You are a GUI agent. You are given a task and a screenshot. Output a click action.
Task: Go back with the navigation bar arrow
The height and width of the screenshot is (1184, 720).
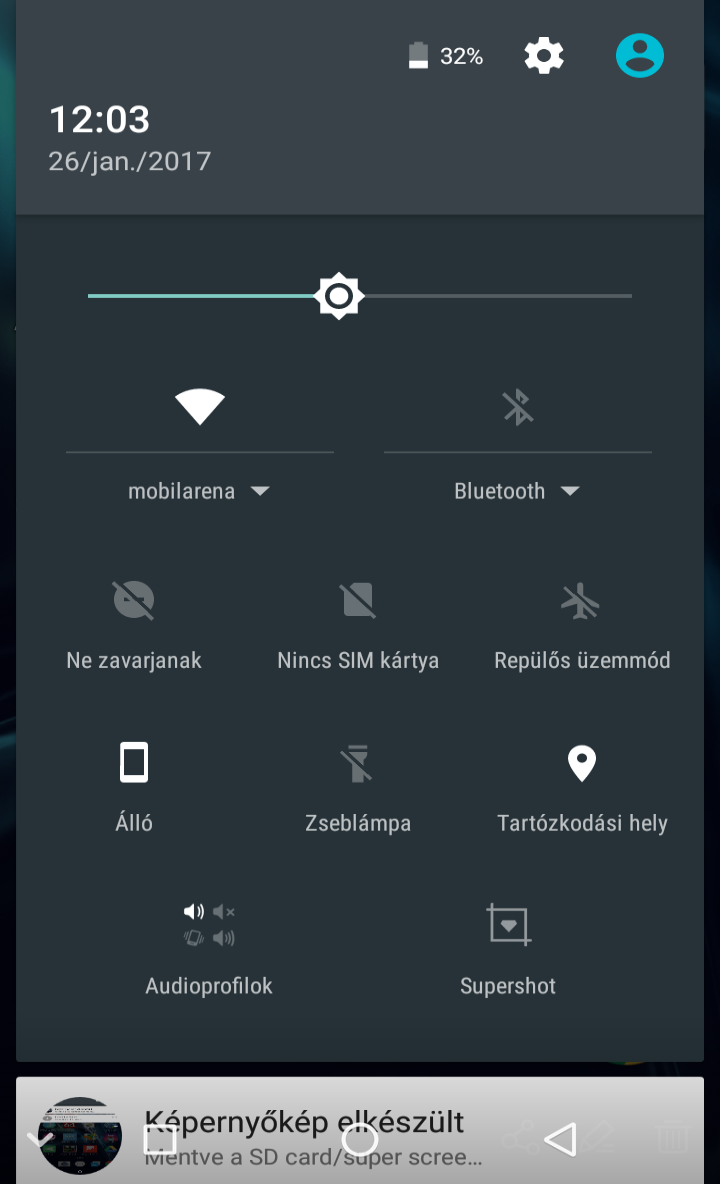point(560,1139)
